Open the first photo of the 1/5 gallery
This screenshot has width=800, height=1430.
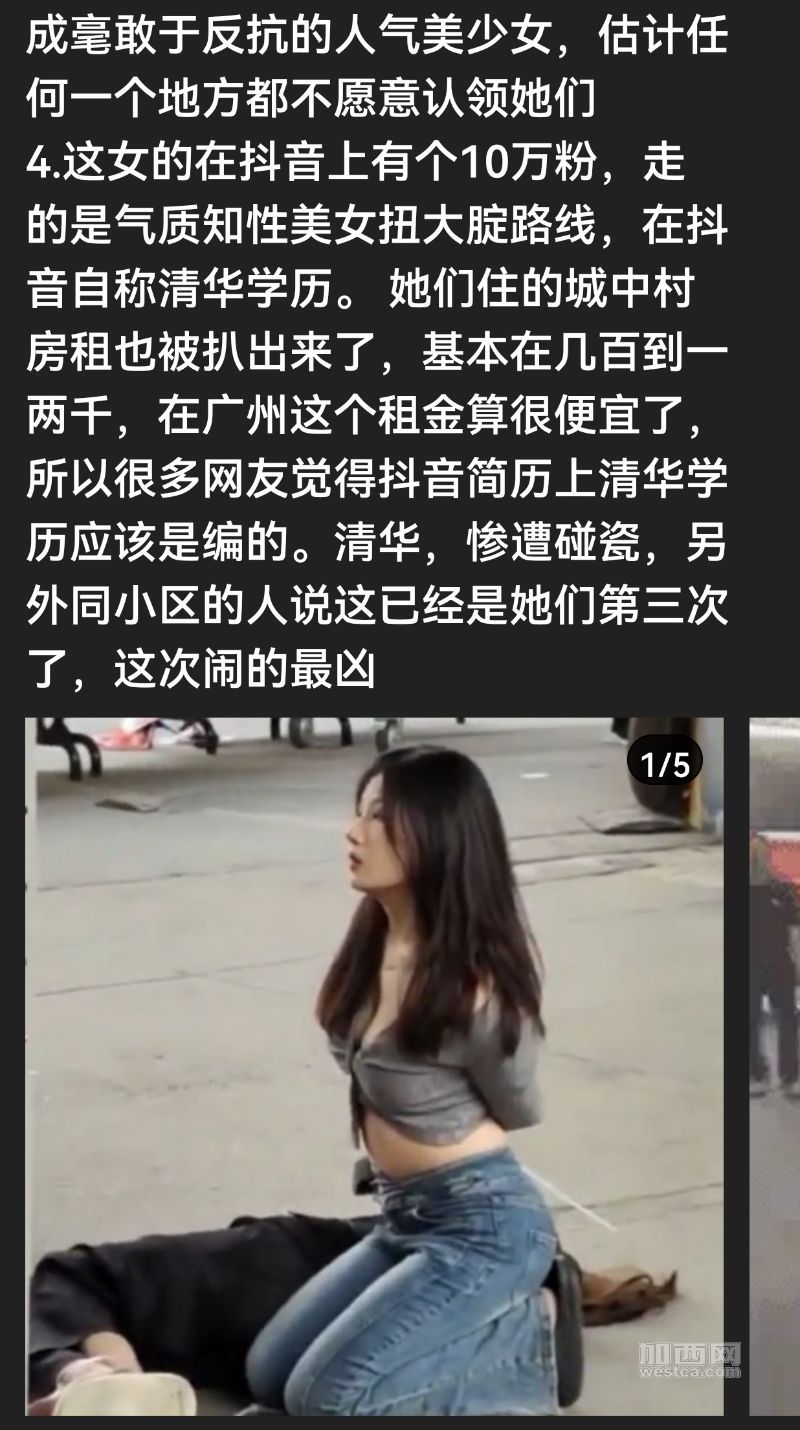coord(374,1065)
